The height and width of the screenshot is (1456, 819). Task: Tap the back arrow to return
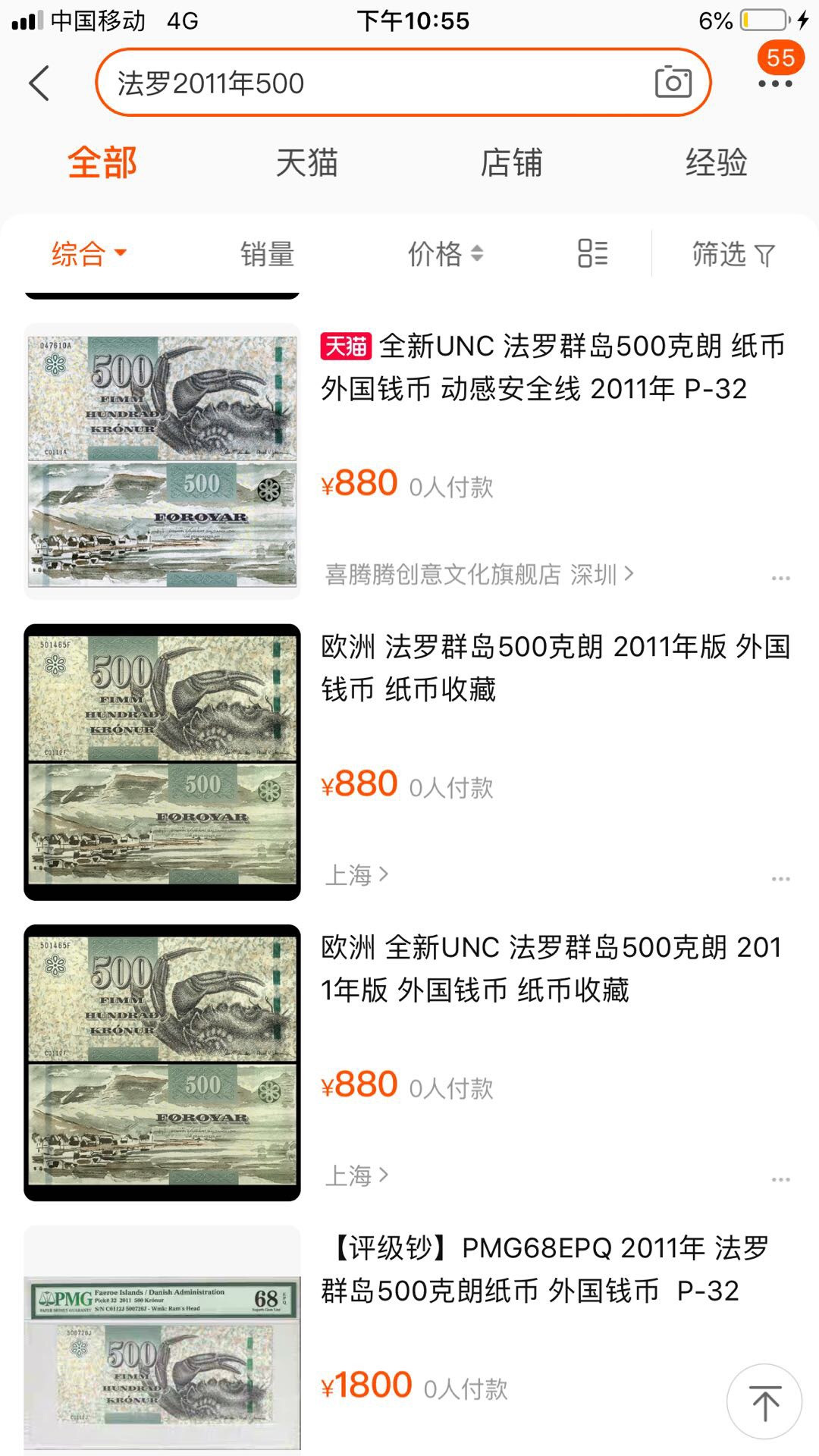37,82
